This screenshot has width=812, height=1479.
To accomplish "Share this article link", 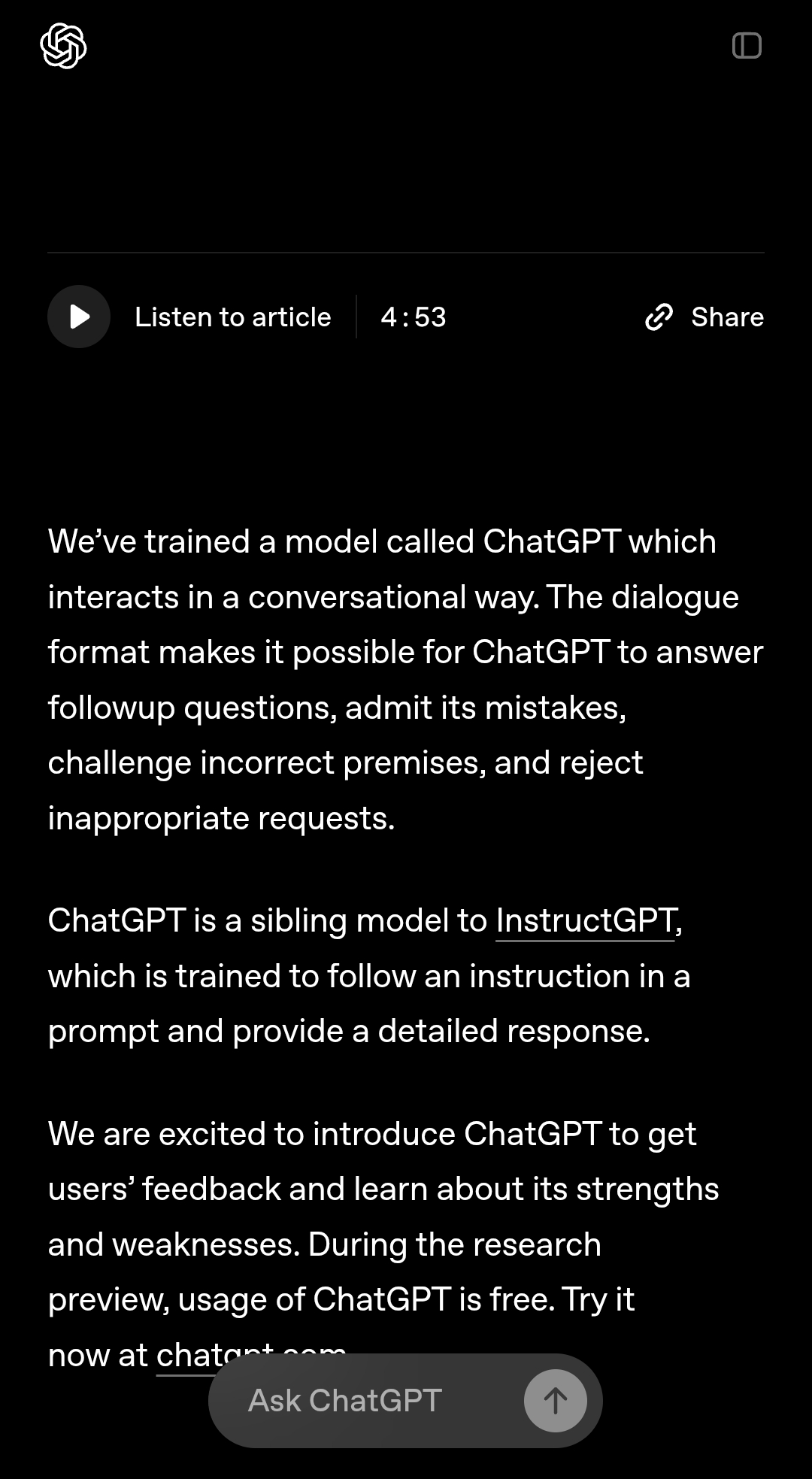I will tap(704, 317).
